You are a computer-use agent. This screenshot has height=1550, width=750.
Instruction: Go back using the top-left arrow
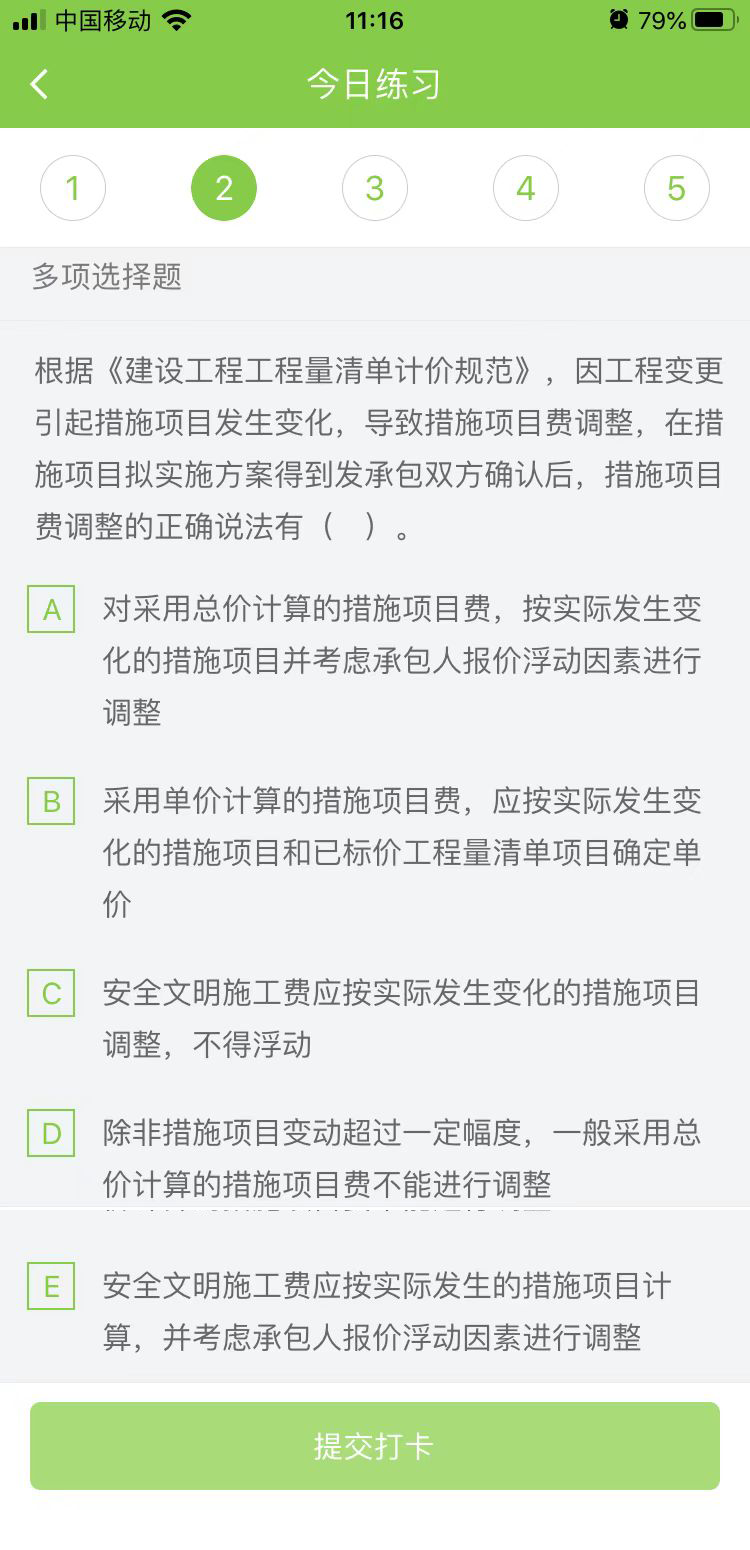click(x=39, y=85)
